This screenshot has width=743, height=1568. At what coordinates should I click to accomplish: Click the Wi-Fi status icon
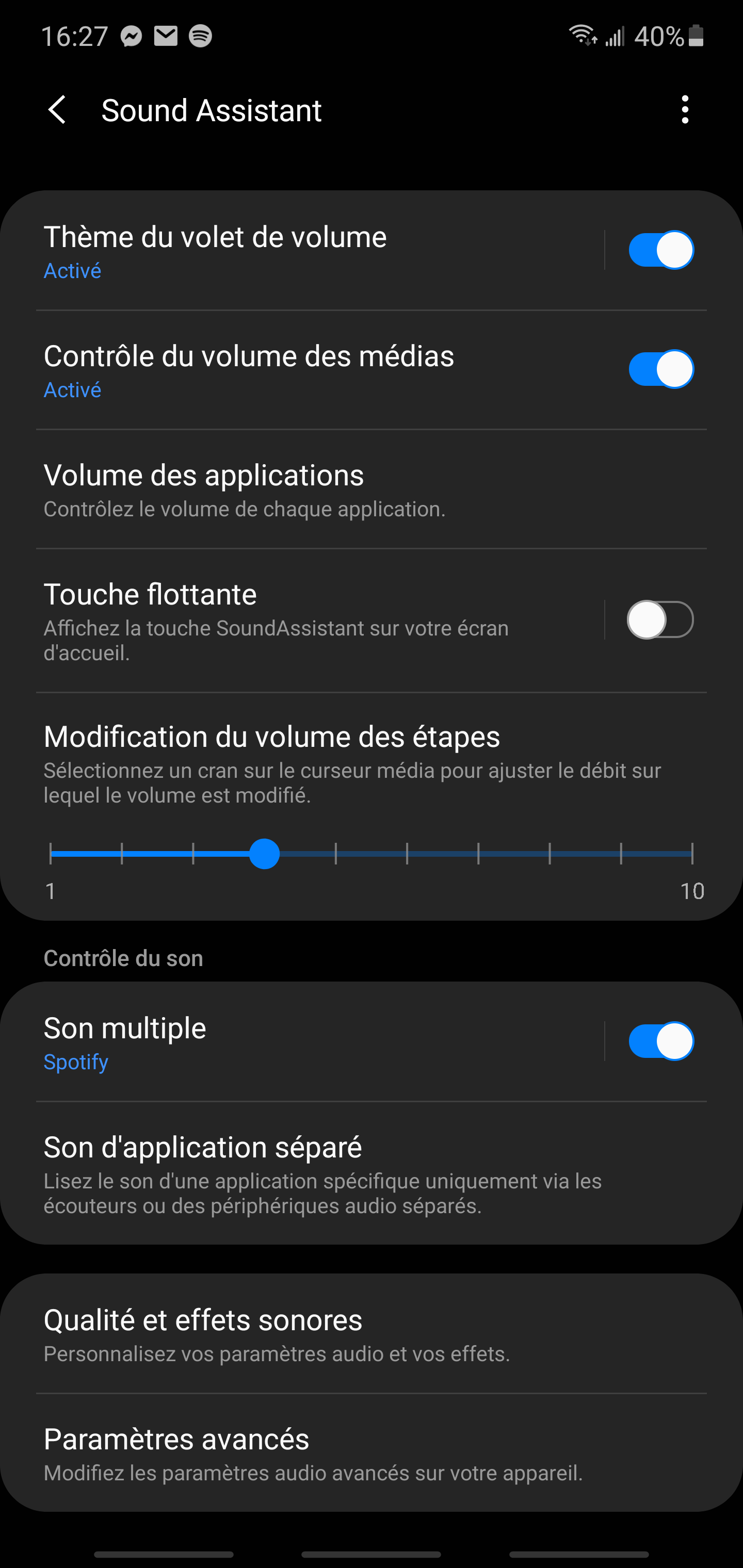point(580,36)
